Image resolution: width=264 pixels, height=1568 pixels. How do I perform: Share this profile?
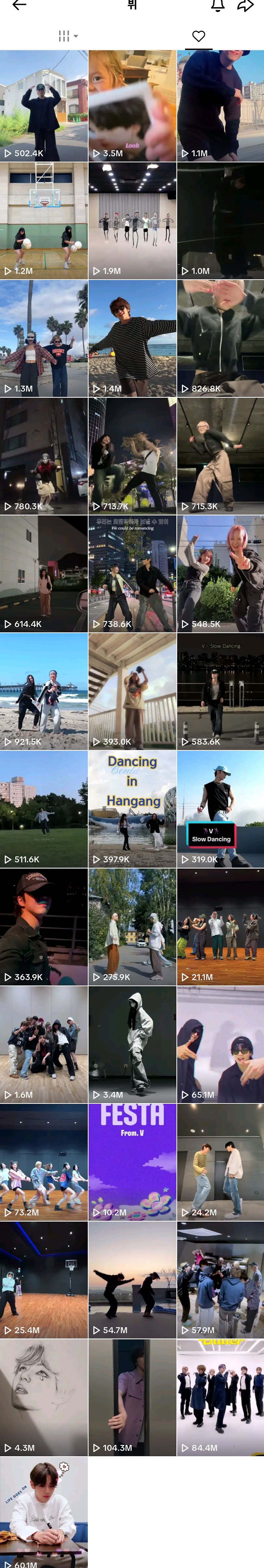(245, 5)
